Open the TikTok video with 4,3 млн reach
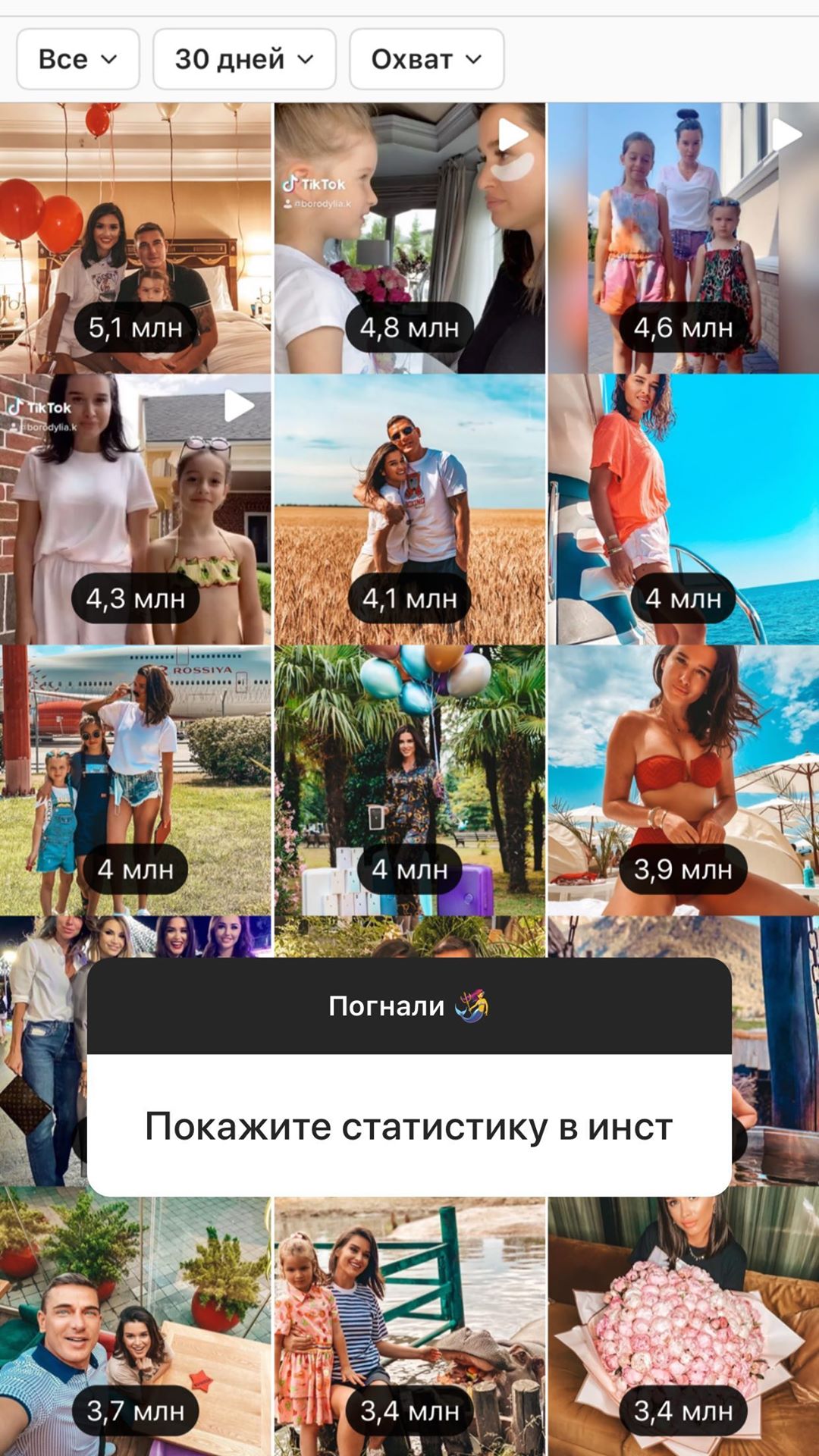The height and width of the screenshot is (1456, 819). tap(135, 508)
